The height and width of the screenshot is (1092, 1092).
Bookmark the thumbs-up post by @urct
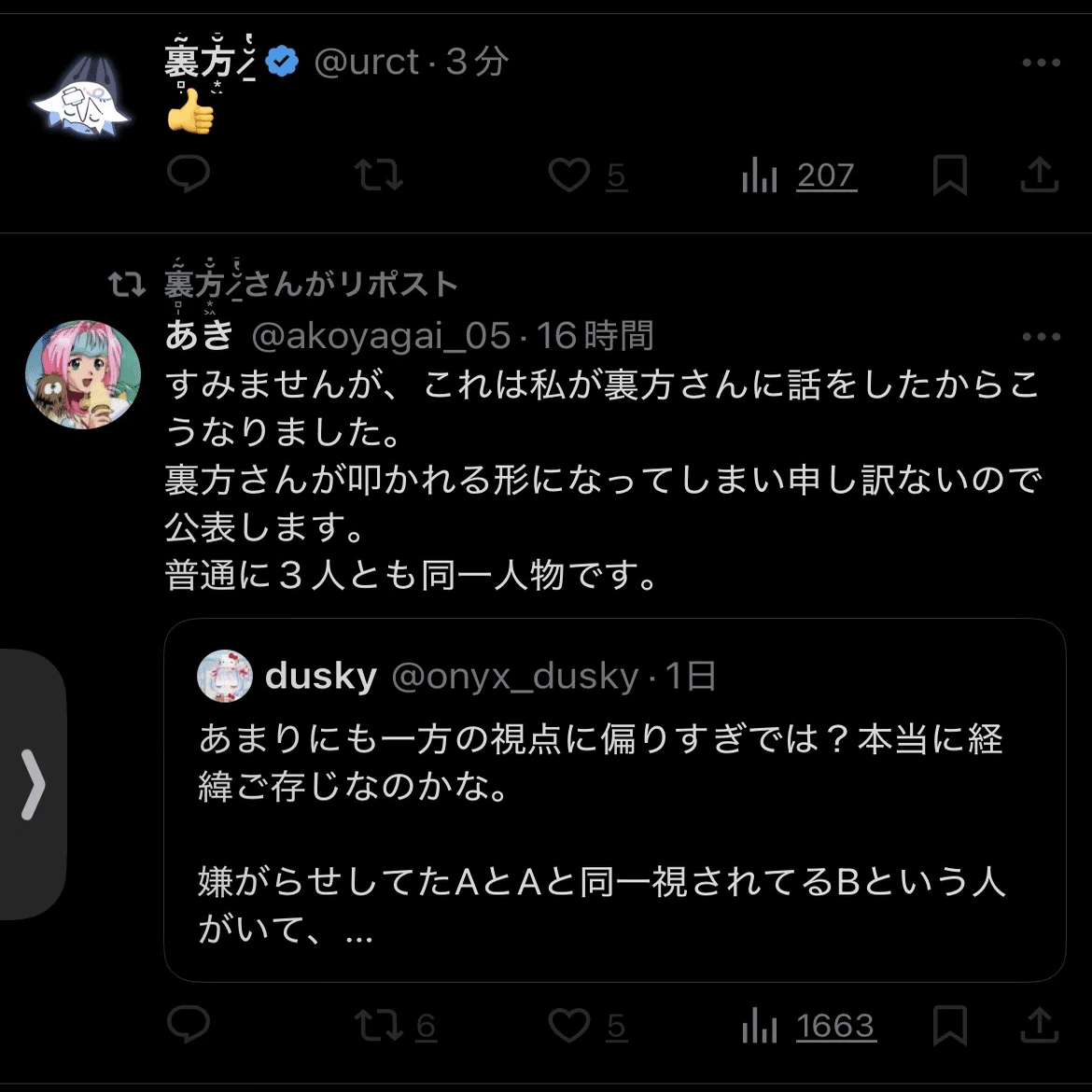click(x=949, y=175)
